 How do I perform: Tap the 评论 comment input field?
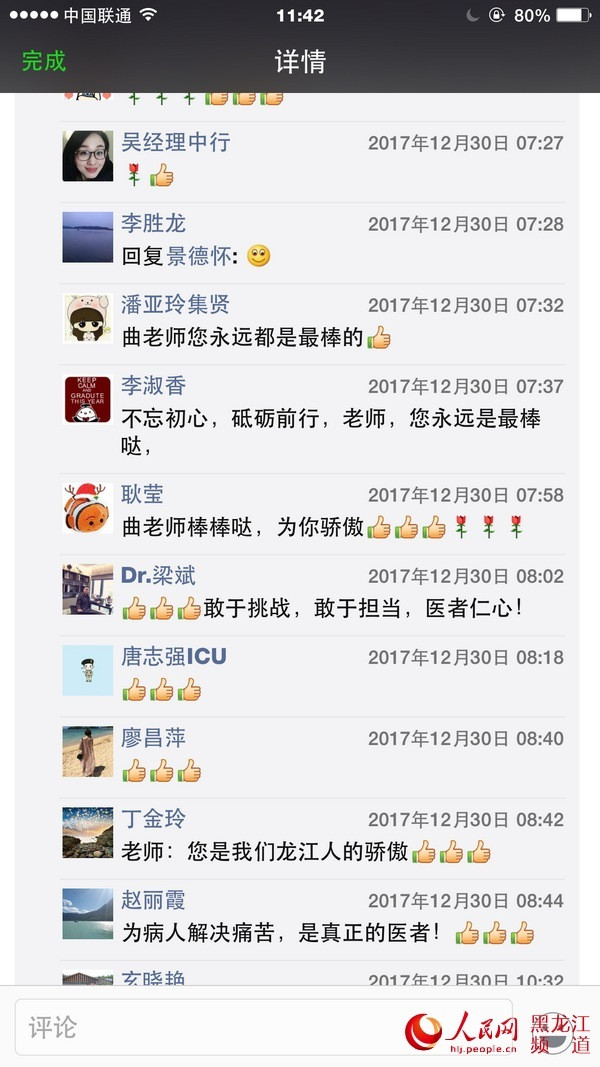tap(262, 1026)
